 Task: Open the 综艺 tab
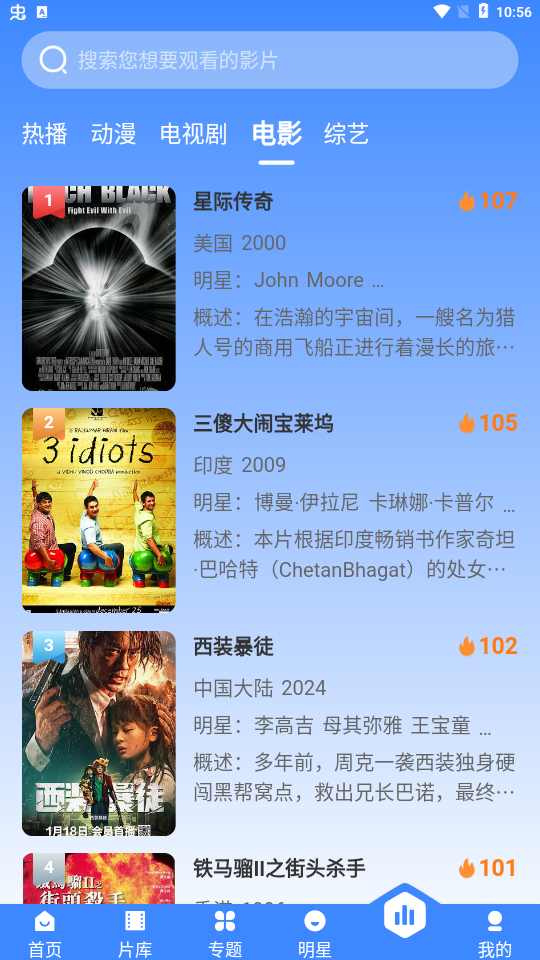[347, 133]
